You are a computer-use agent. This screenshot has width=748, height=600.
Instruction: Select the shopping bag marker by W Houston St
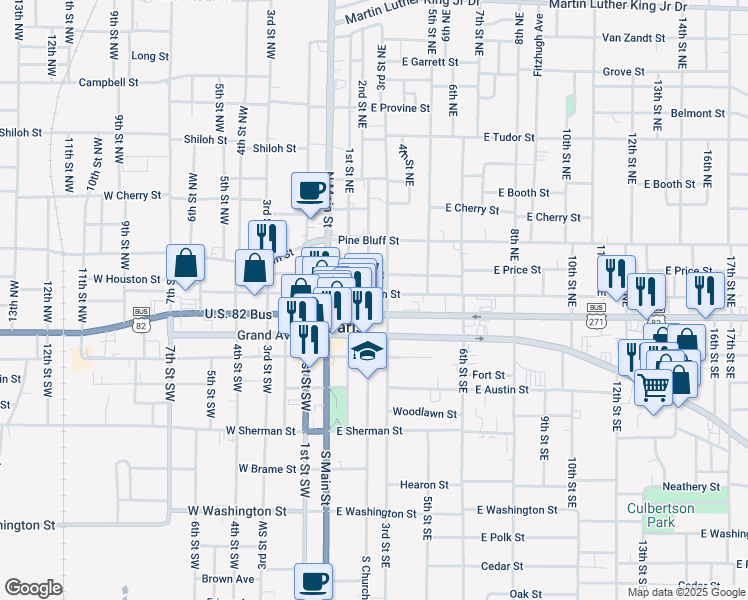186,264
